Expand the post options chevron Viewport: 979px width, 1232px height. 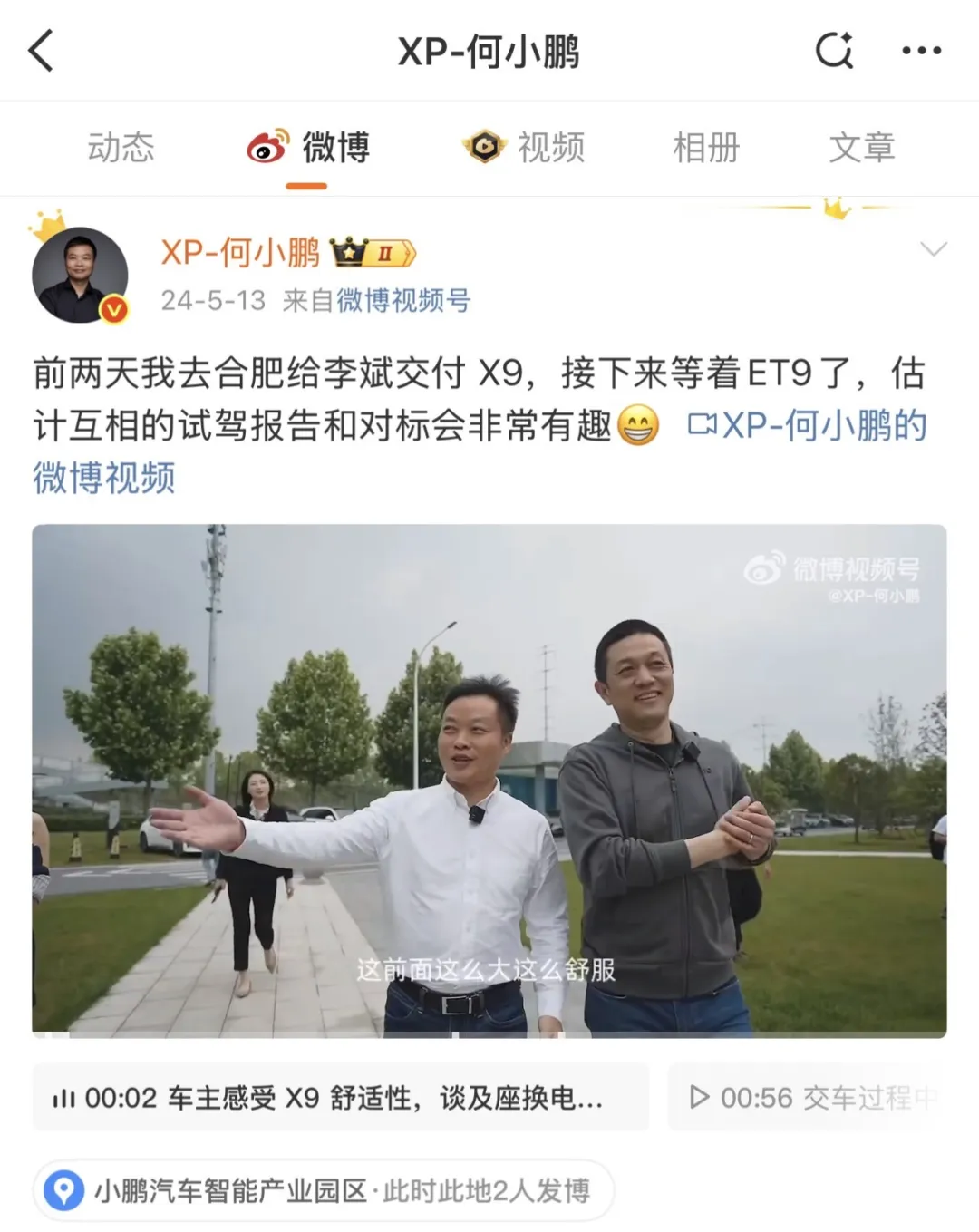pos(933,249)
